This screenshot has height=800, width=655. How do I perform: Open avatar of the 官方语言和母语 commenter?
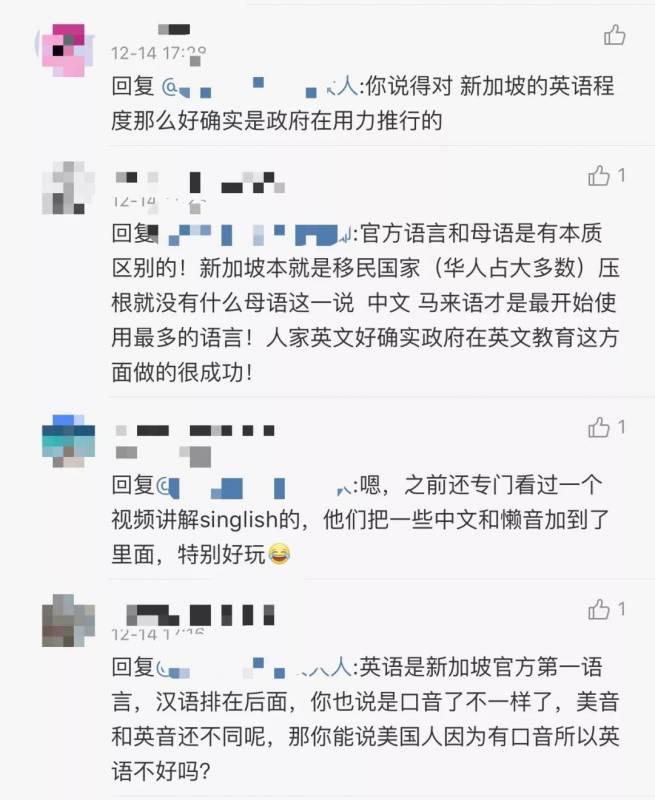point(69,189)
